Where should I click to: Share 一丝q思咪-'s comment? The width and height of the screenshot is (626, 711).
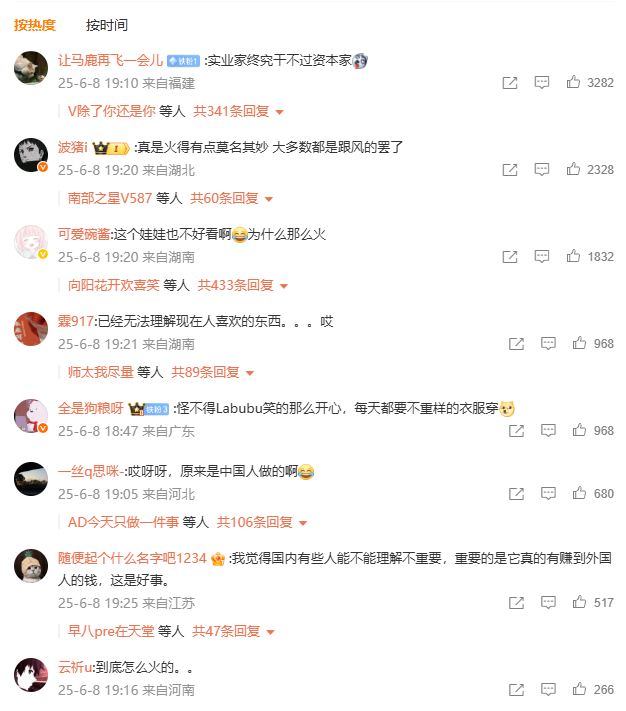coord(516,494)
